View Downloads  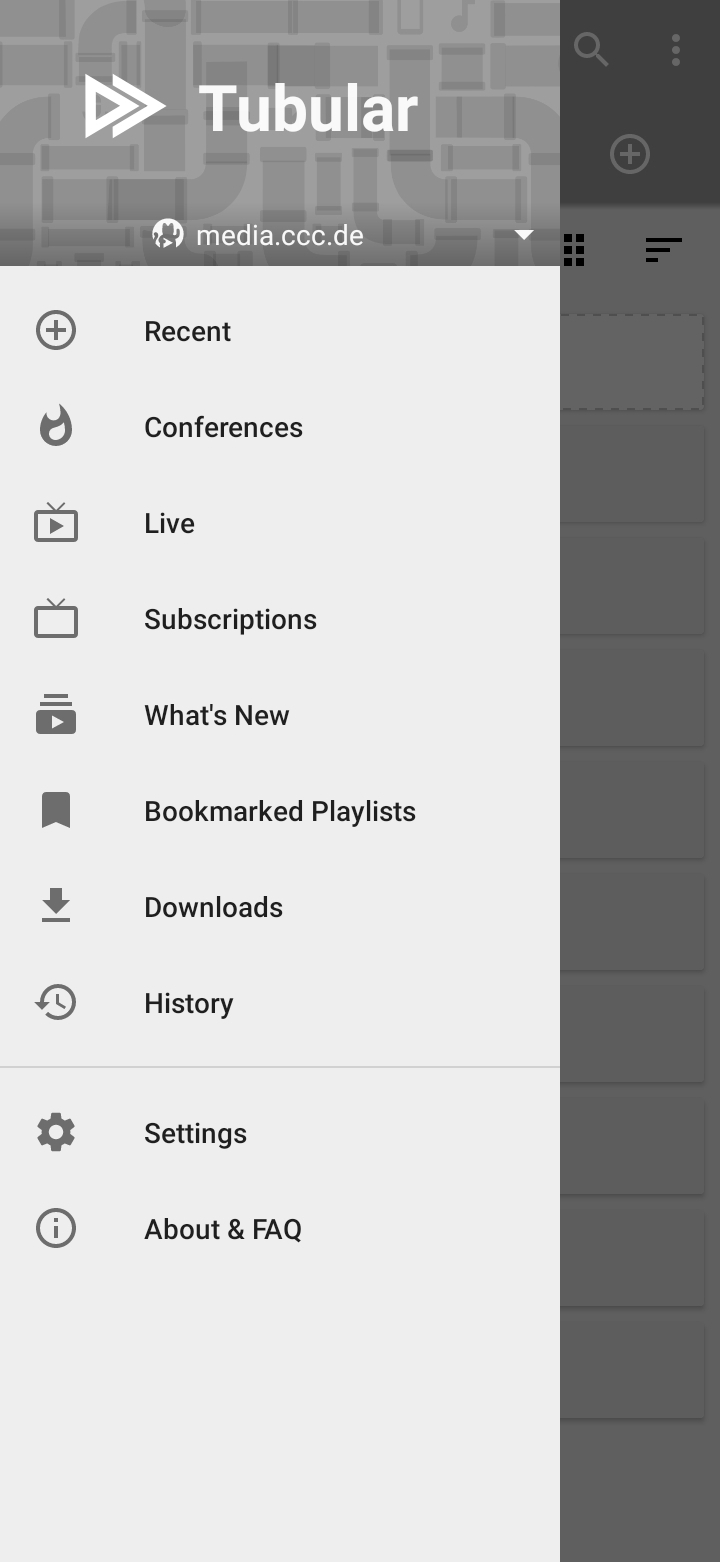[213, 907]
